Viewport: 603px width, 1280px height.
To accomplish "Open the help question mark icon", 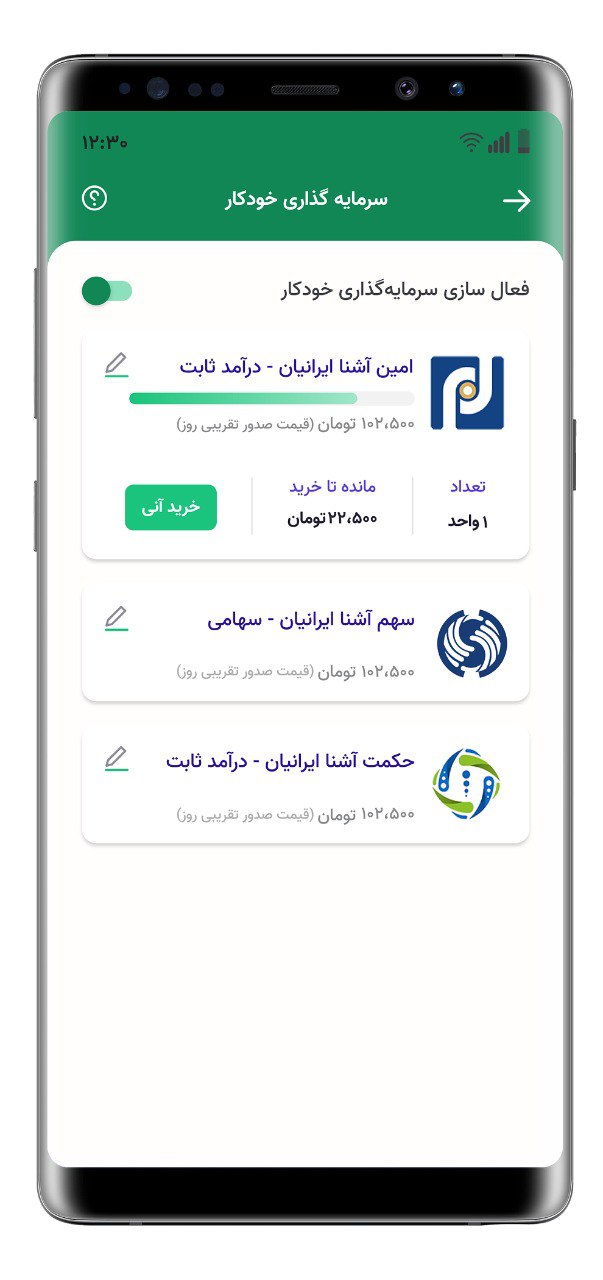I will [94, 198].
